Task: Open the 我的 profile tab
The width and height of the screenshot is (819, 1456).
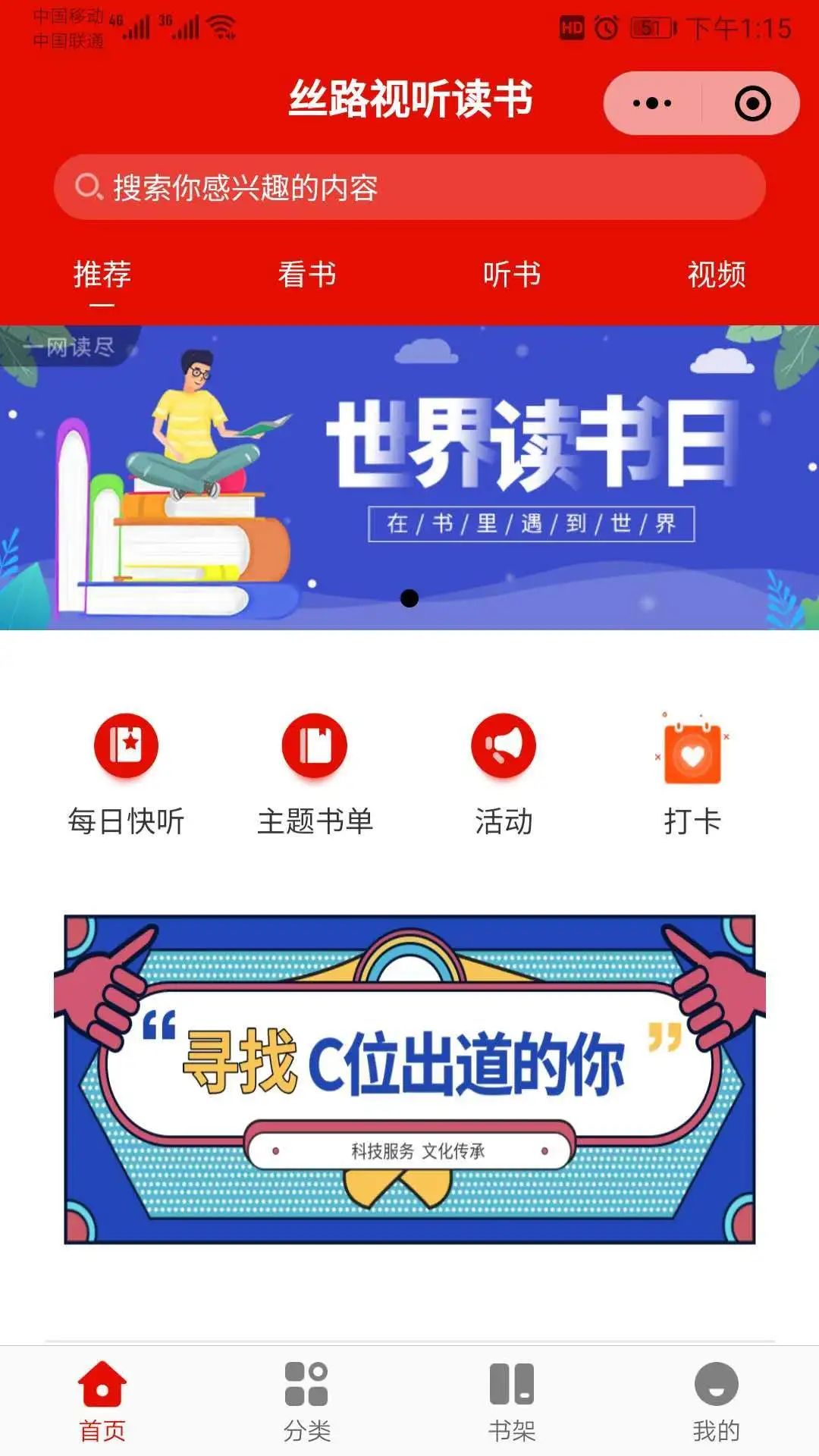Action: click(717, 1401)
